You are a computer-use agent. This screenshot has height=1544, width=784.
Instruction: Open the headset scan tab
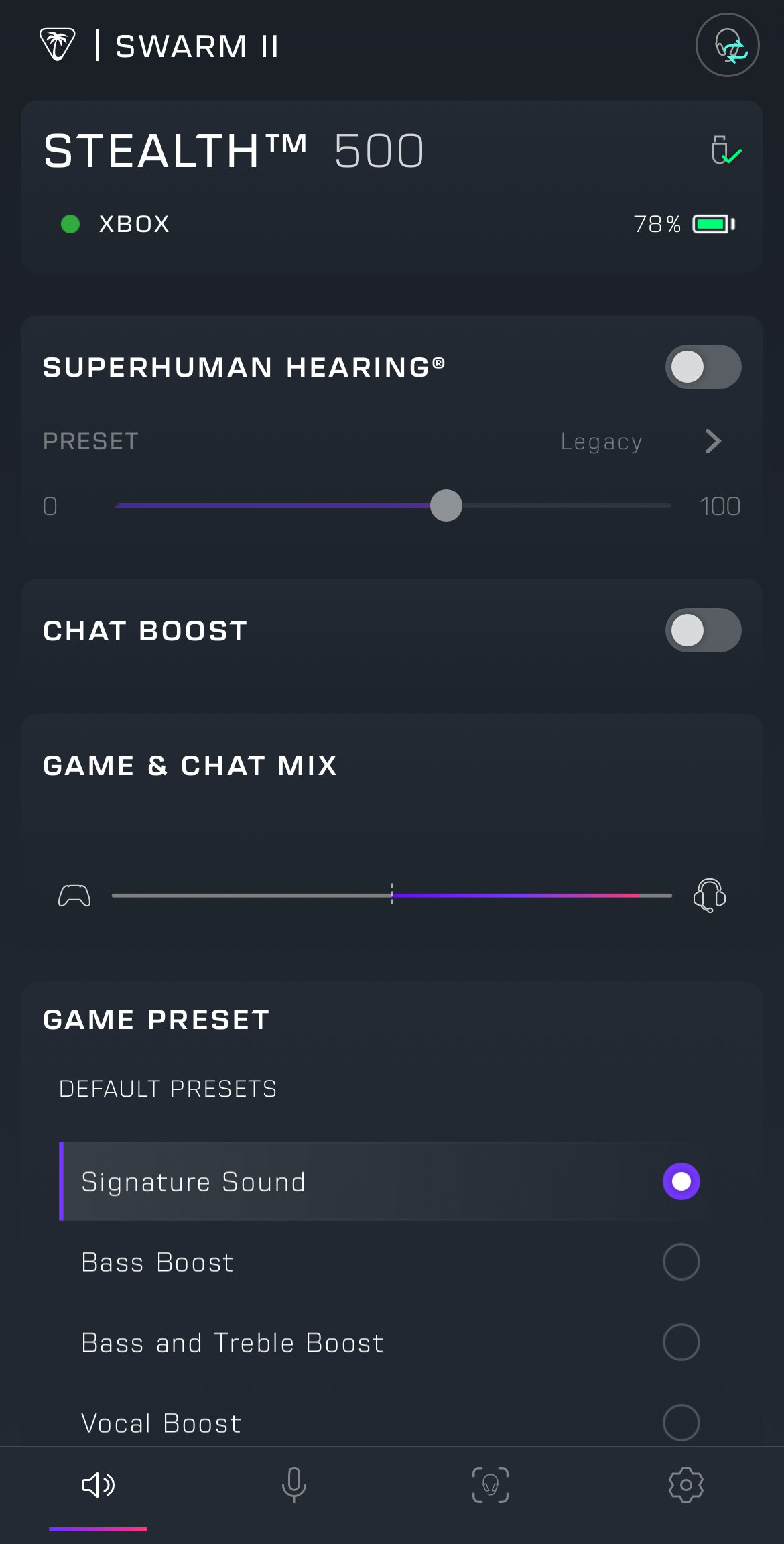(x=490, y=1485)
